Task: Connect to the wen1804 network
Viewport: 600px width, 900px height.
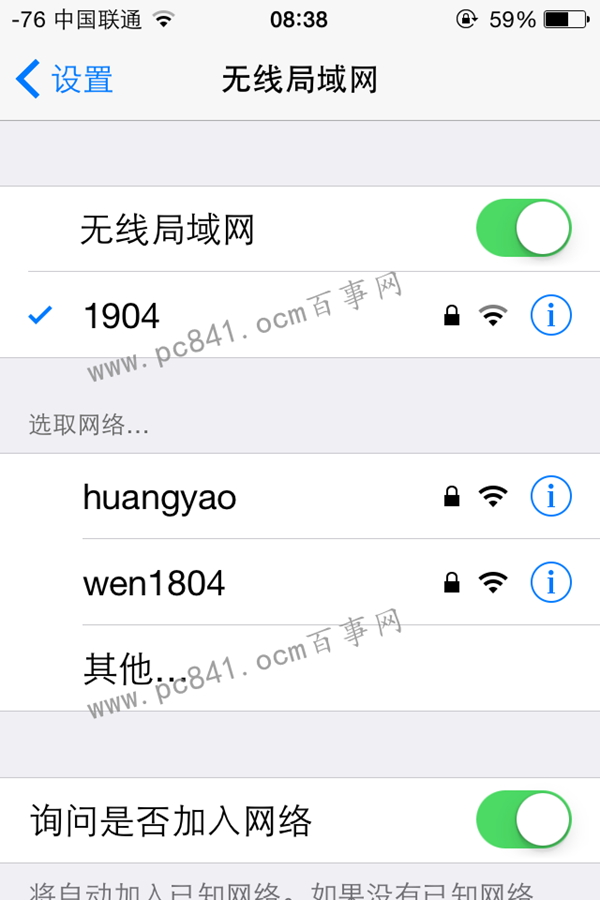Action: tap(155, 582)
